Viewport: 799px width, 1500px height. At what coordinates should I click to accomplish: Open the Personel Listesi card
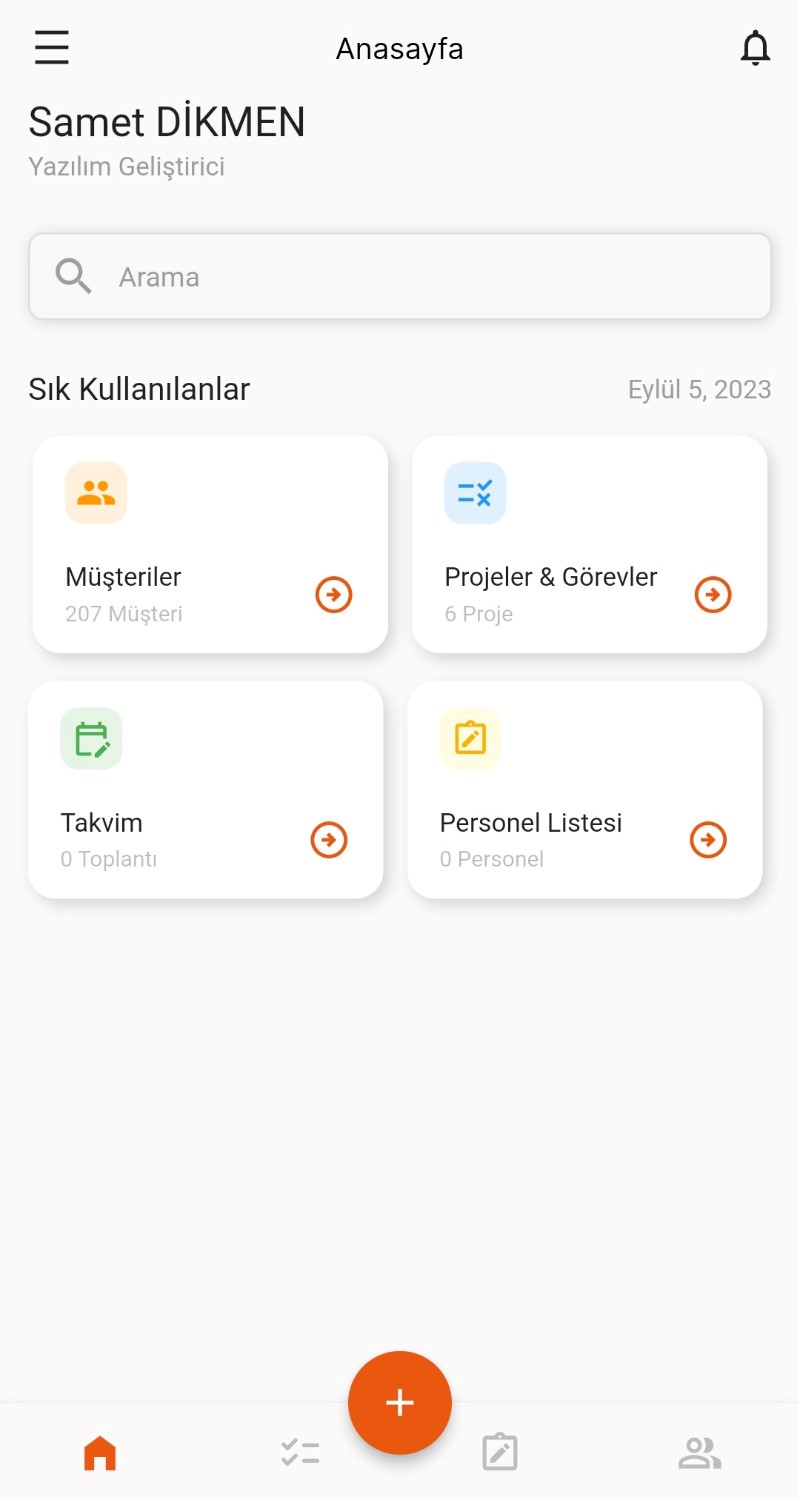(x=584, y=790)
